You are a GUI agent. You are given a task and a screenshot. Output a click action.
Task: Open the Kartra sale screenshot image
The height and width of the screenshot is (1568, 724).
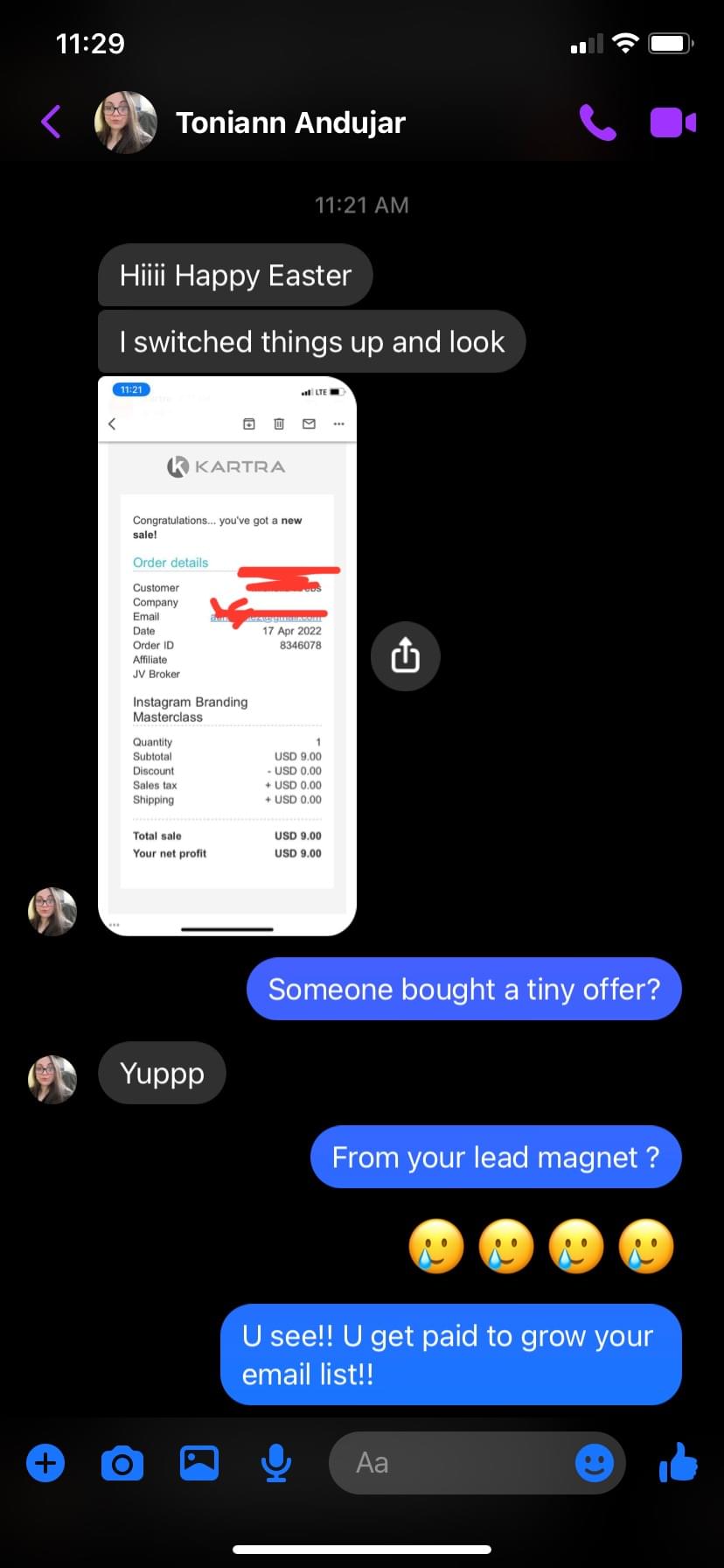tap(227, 656)
